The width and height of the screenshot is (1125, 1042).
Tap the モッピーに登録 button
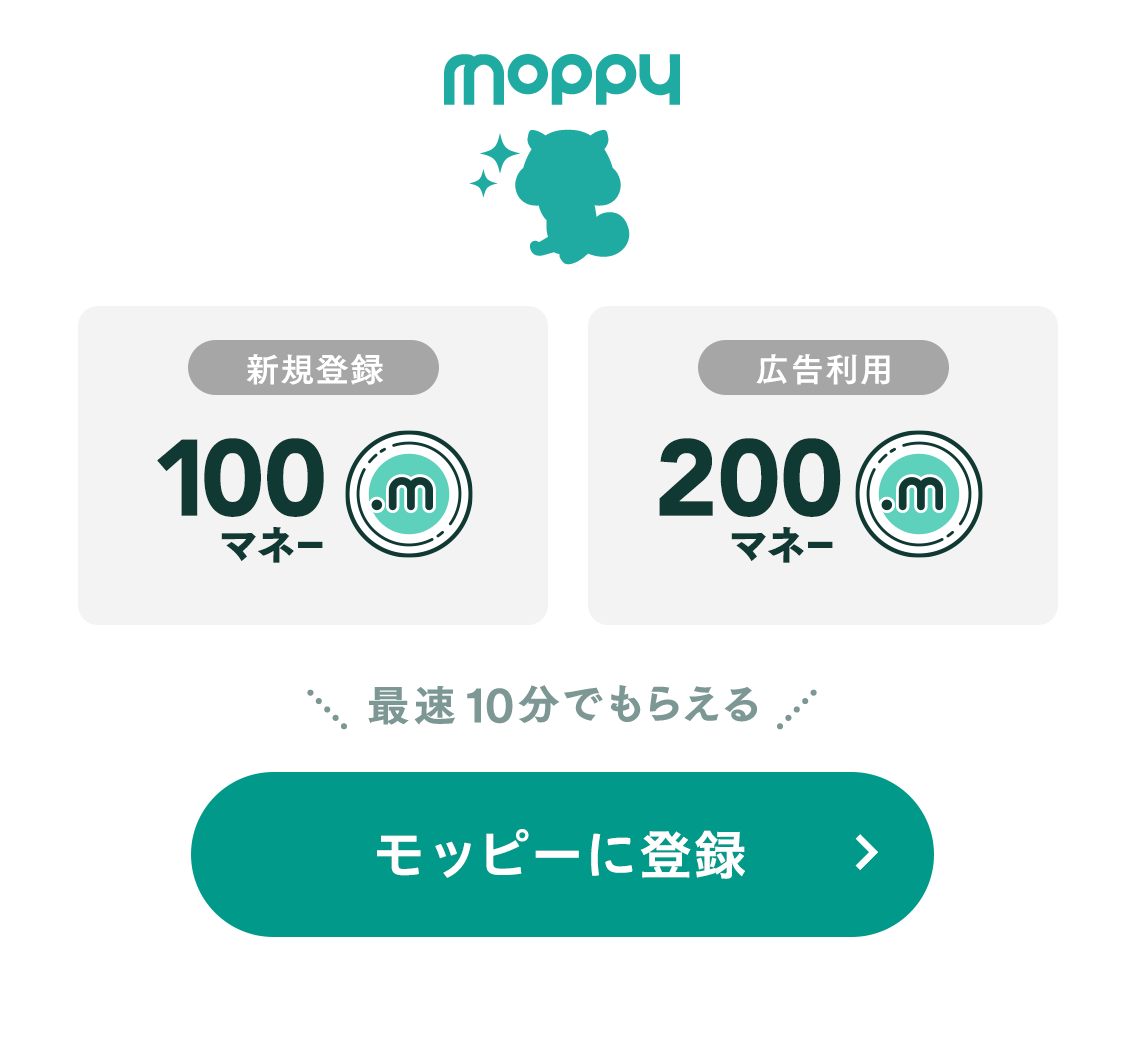click(562, 854)
